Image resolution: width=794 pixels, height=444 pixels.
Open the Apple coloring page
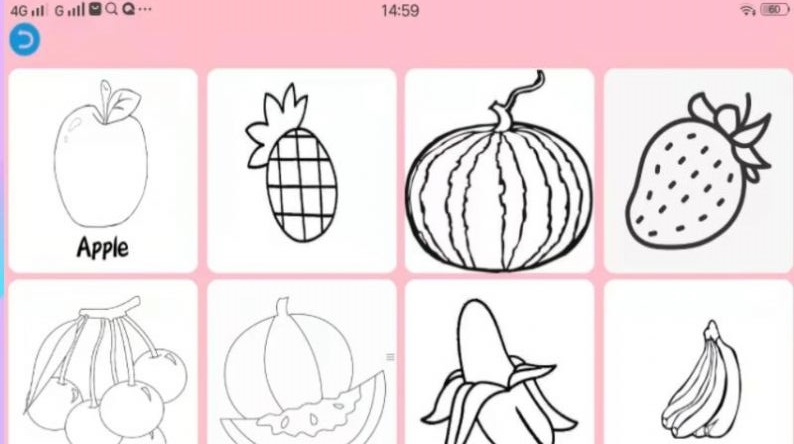103,170
